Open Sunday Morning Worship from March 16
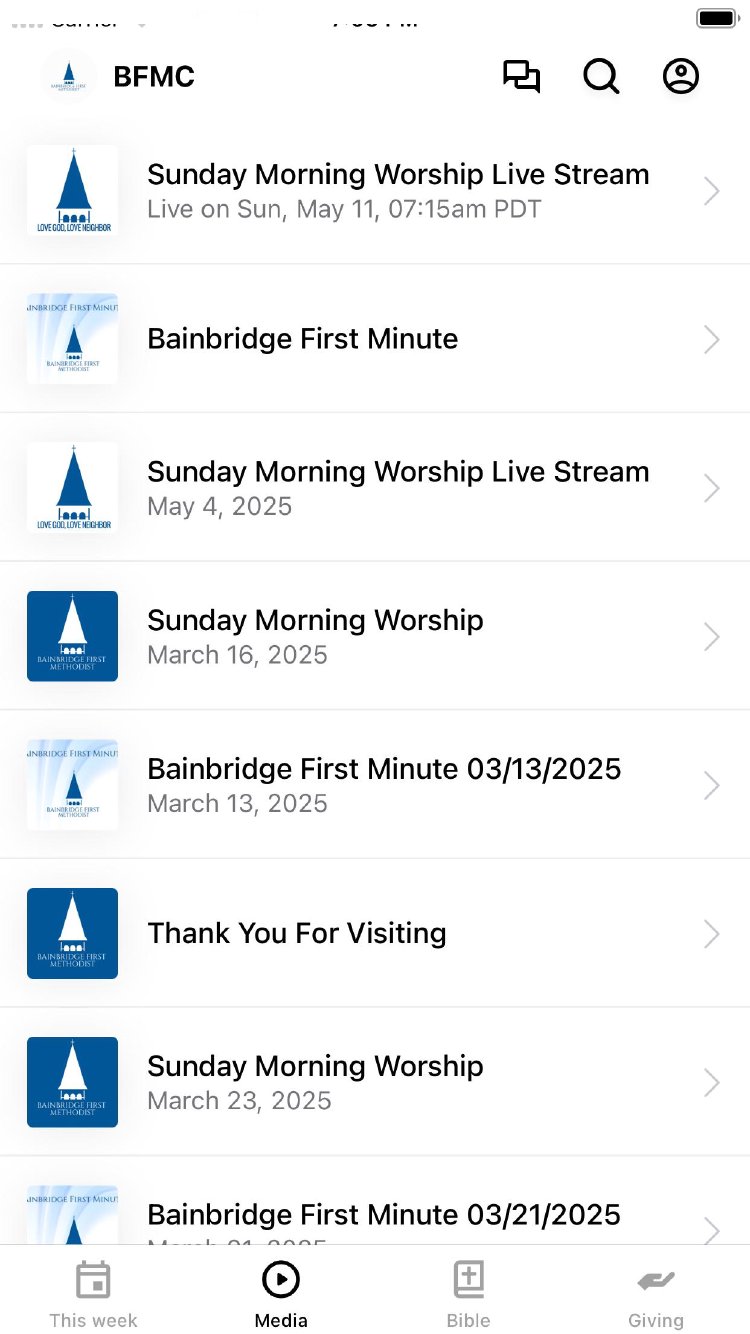 (x=375, y=636)
